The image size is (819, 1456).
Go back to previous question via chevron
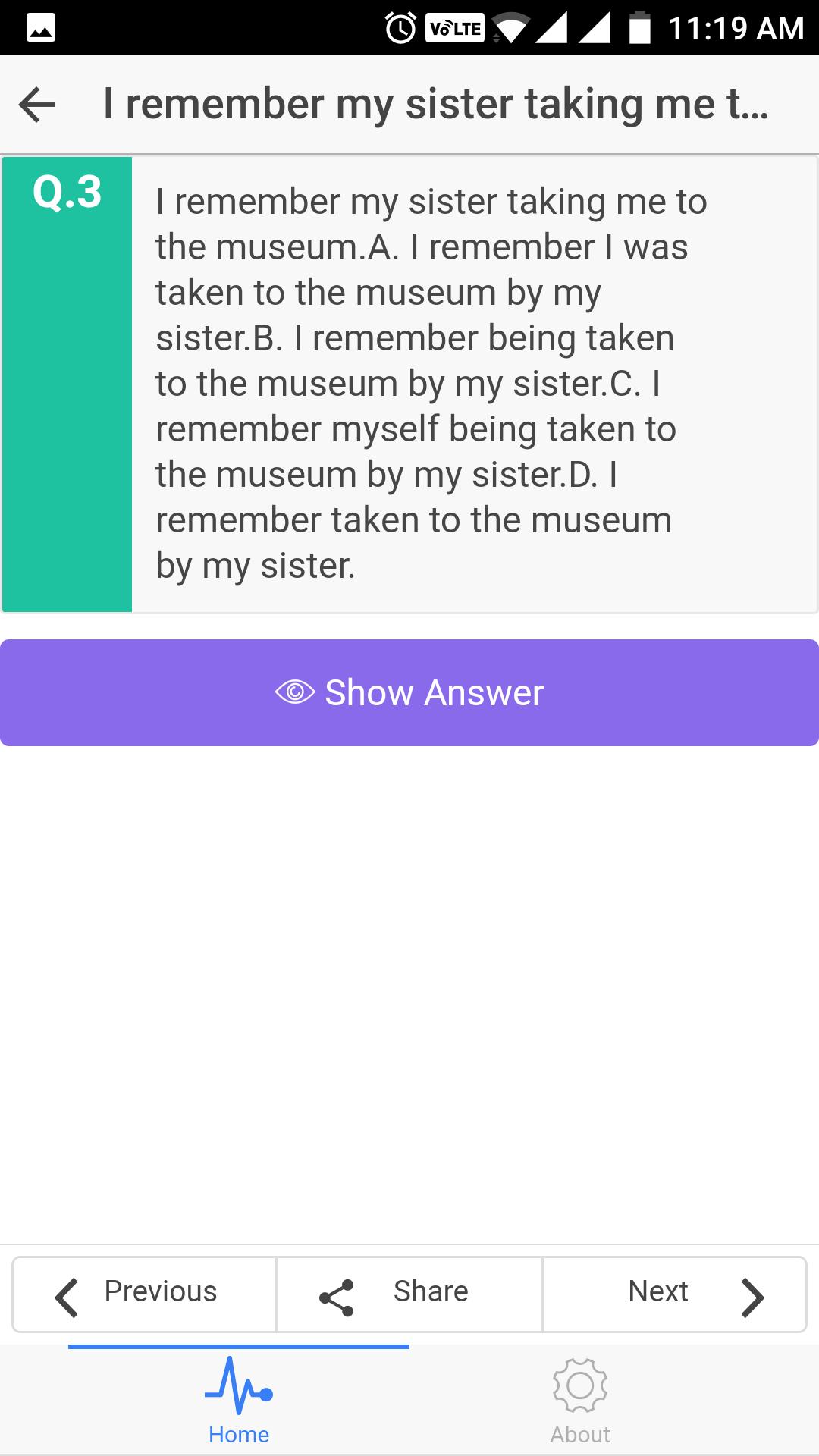click(67, 1295)
